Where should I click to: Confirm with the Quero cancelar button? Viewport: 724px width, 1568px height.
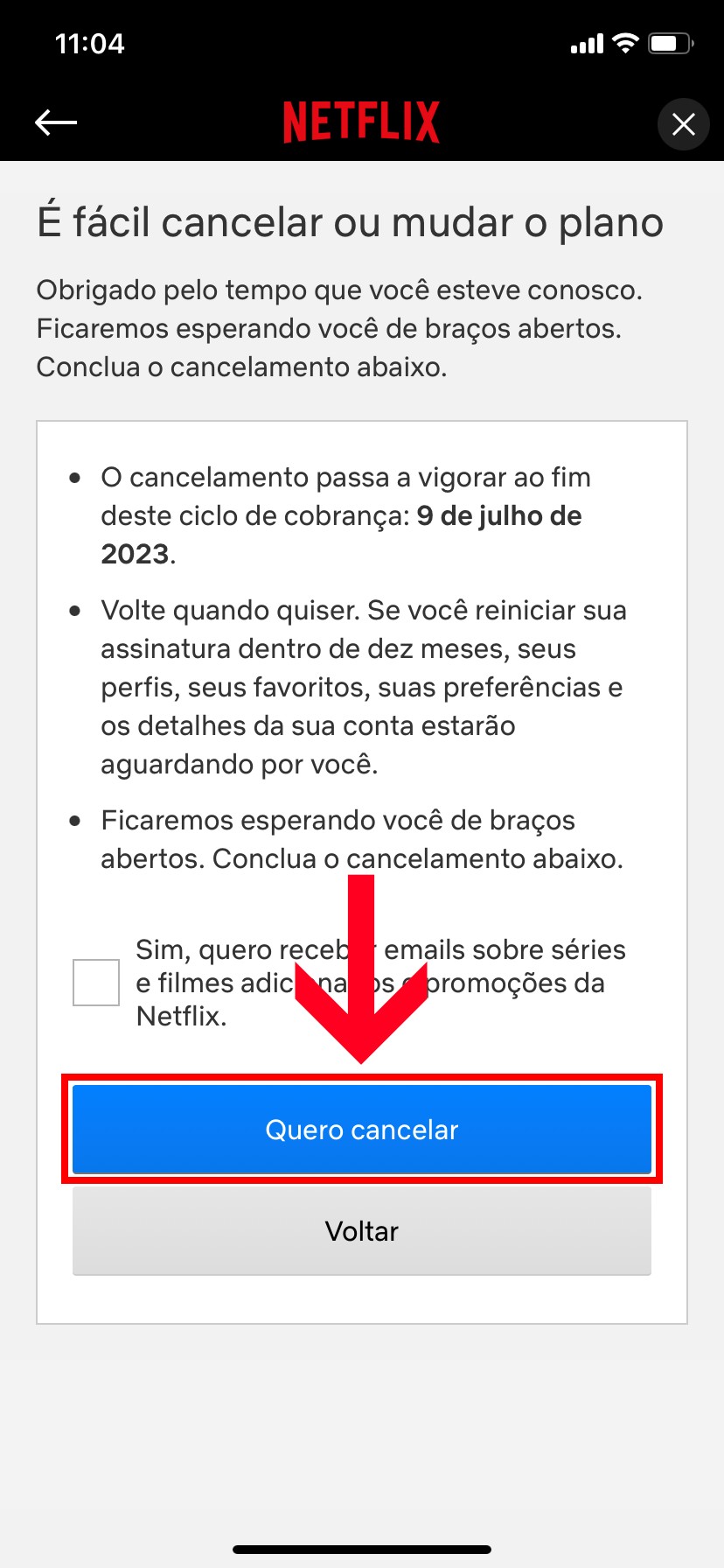tap(362, 1130)
